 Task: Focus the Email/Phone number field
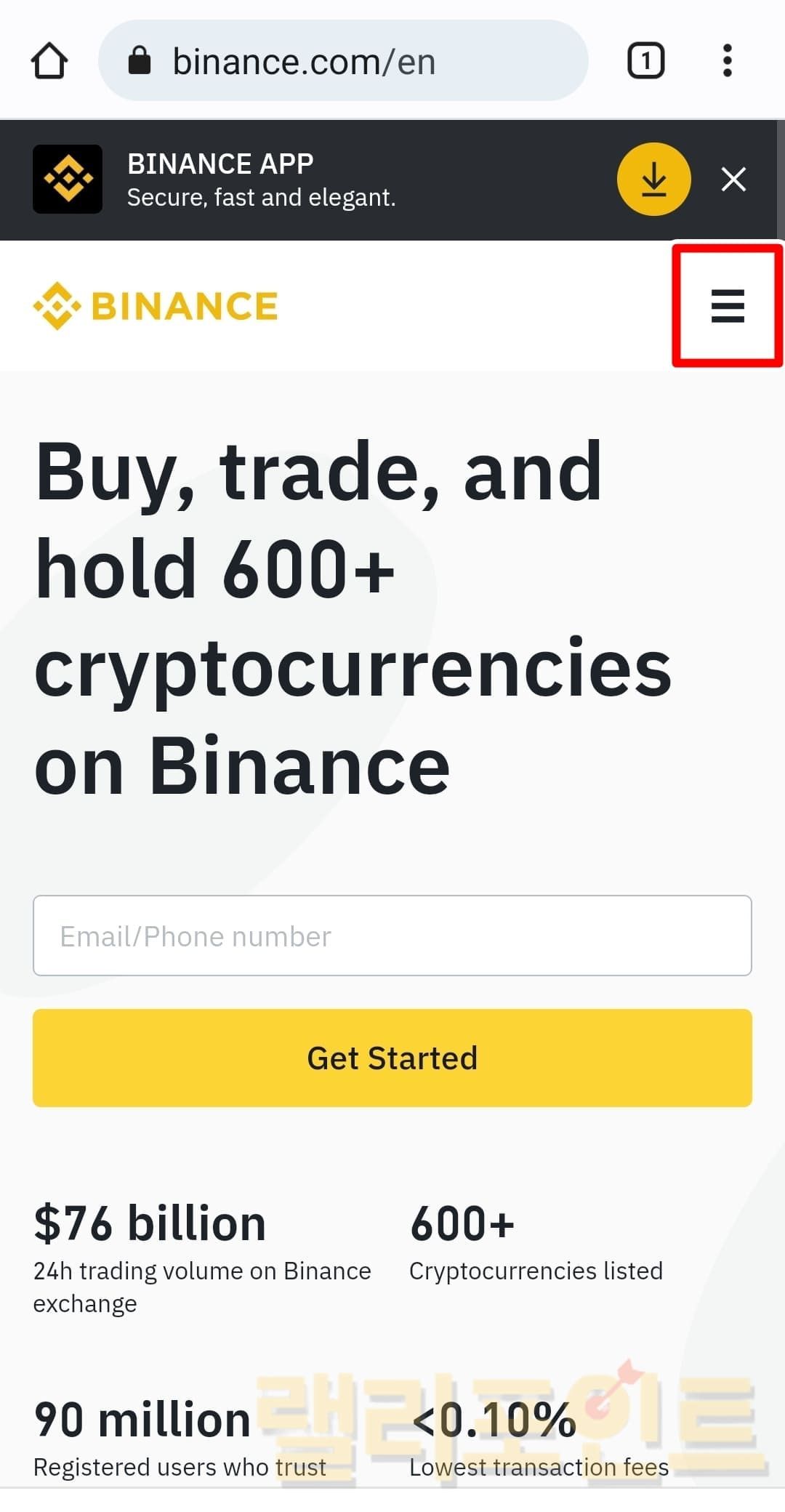(392, 936)
